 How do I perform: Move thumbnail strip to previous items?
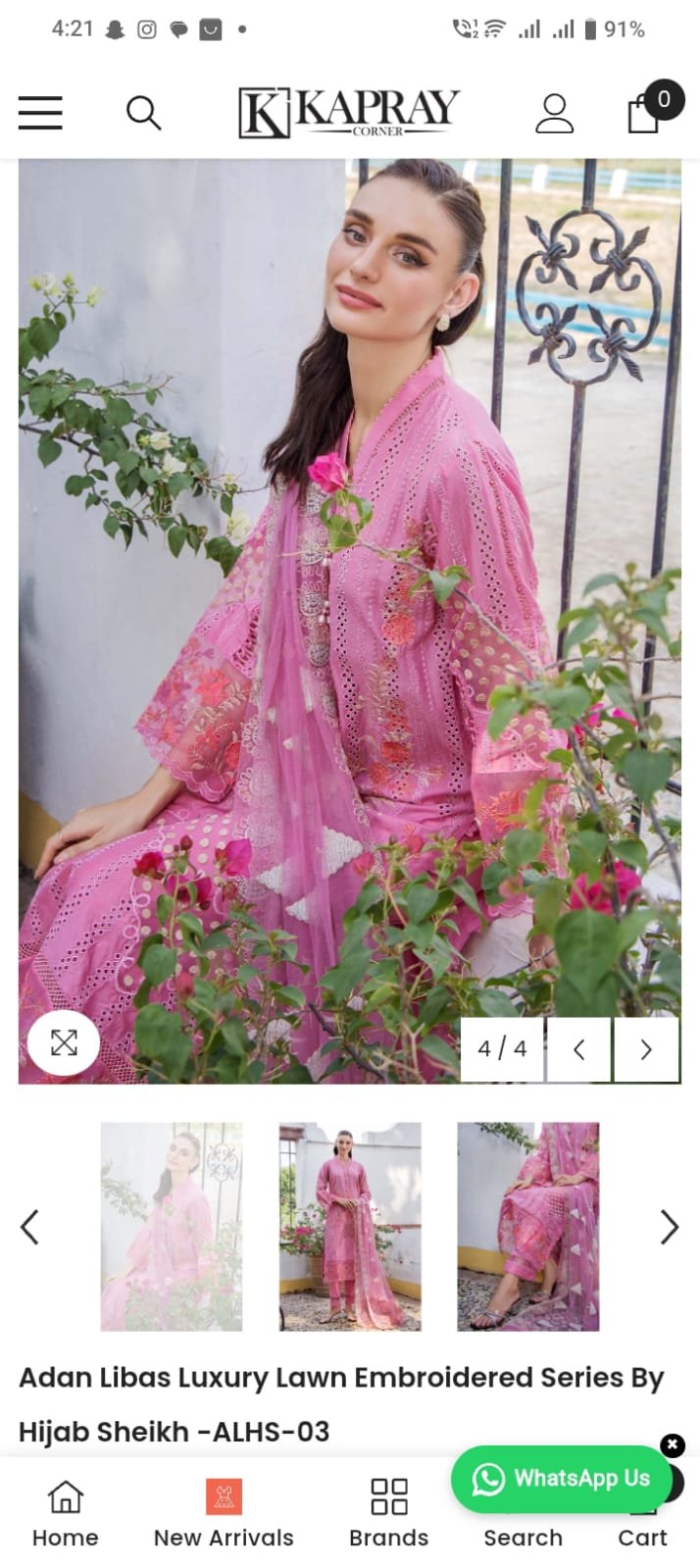30,1226
